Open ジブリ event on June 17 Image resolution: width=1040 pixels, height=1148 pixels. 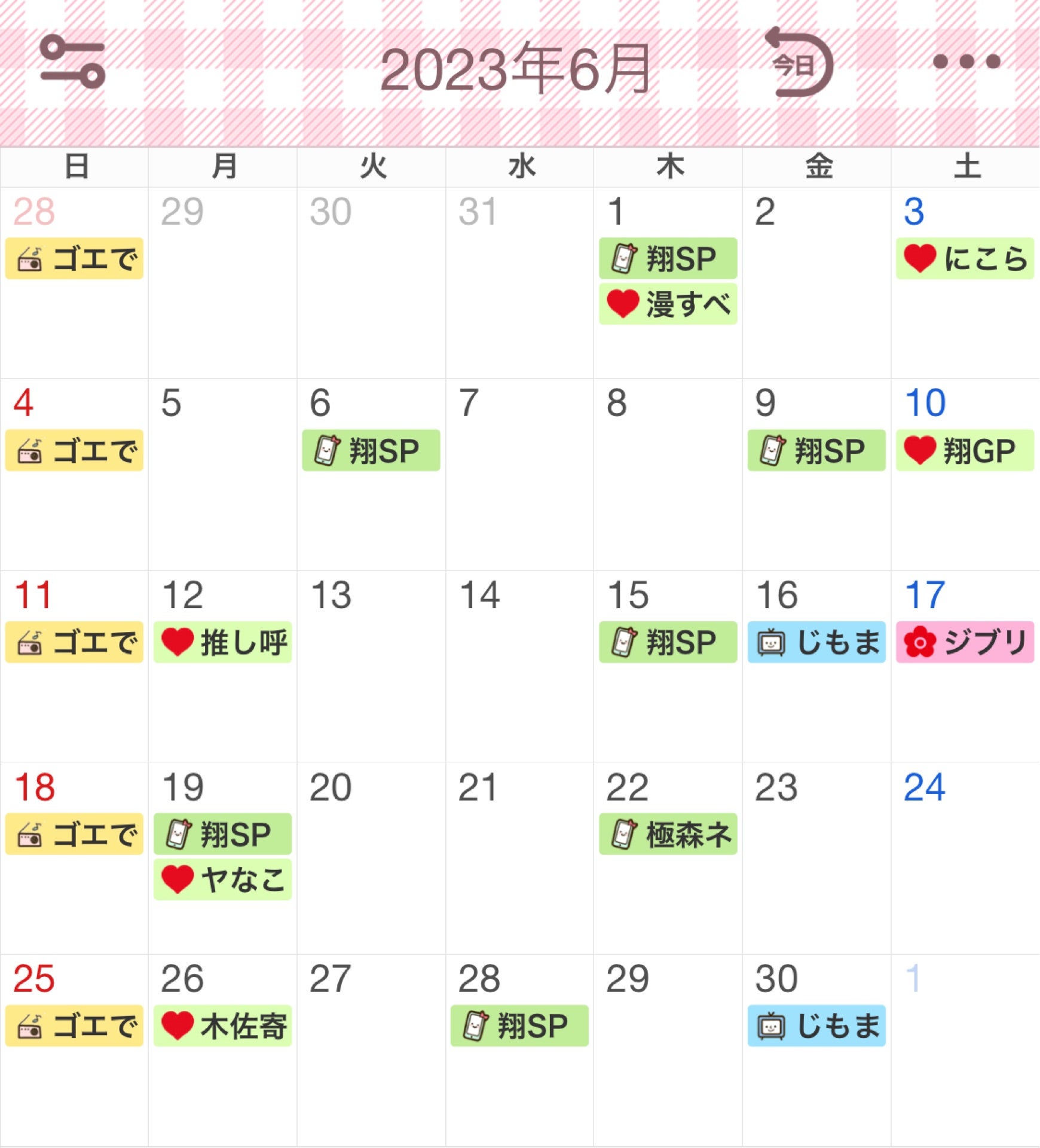click(964, 642)
